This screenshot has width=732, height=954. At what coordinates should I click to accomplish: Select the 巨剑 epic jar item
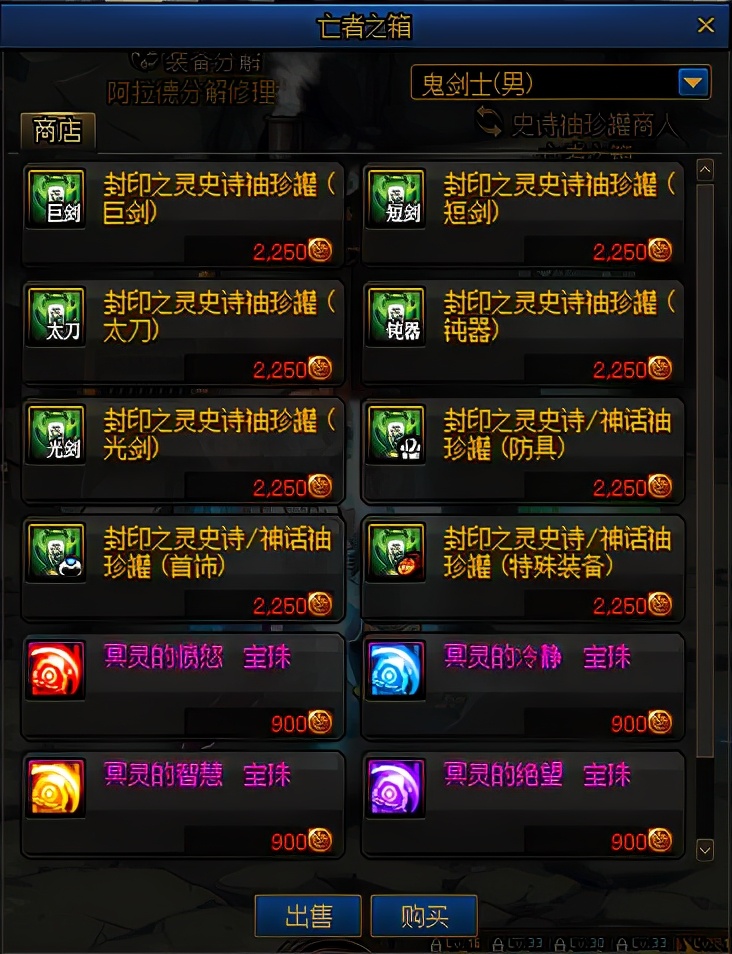(x=183, y=214)
